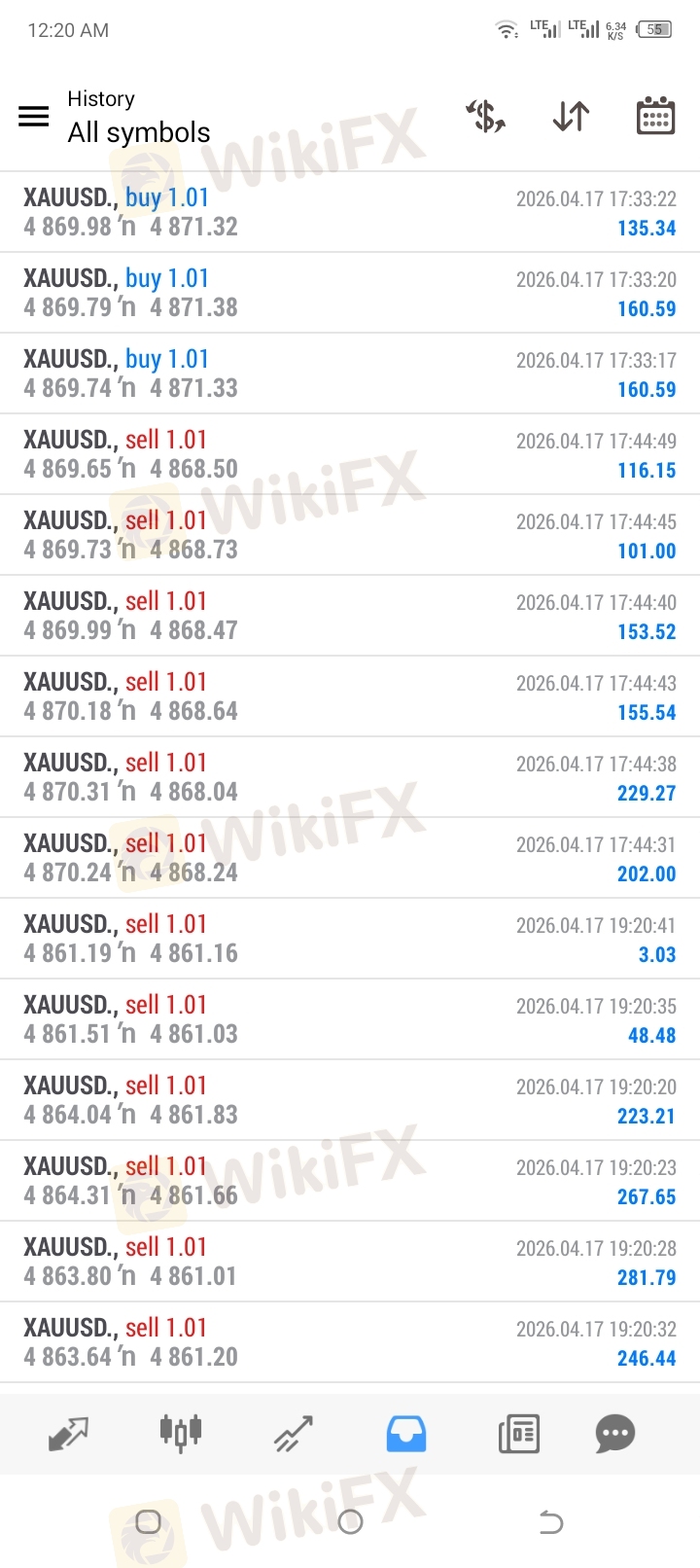Image resolution: width=700 pixels, height=1568 pixels.
Task: Switch to the Trade tab
Action: (294, 1433)
